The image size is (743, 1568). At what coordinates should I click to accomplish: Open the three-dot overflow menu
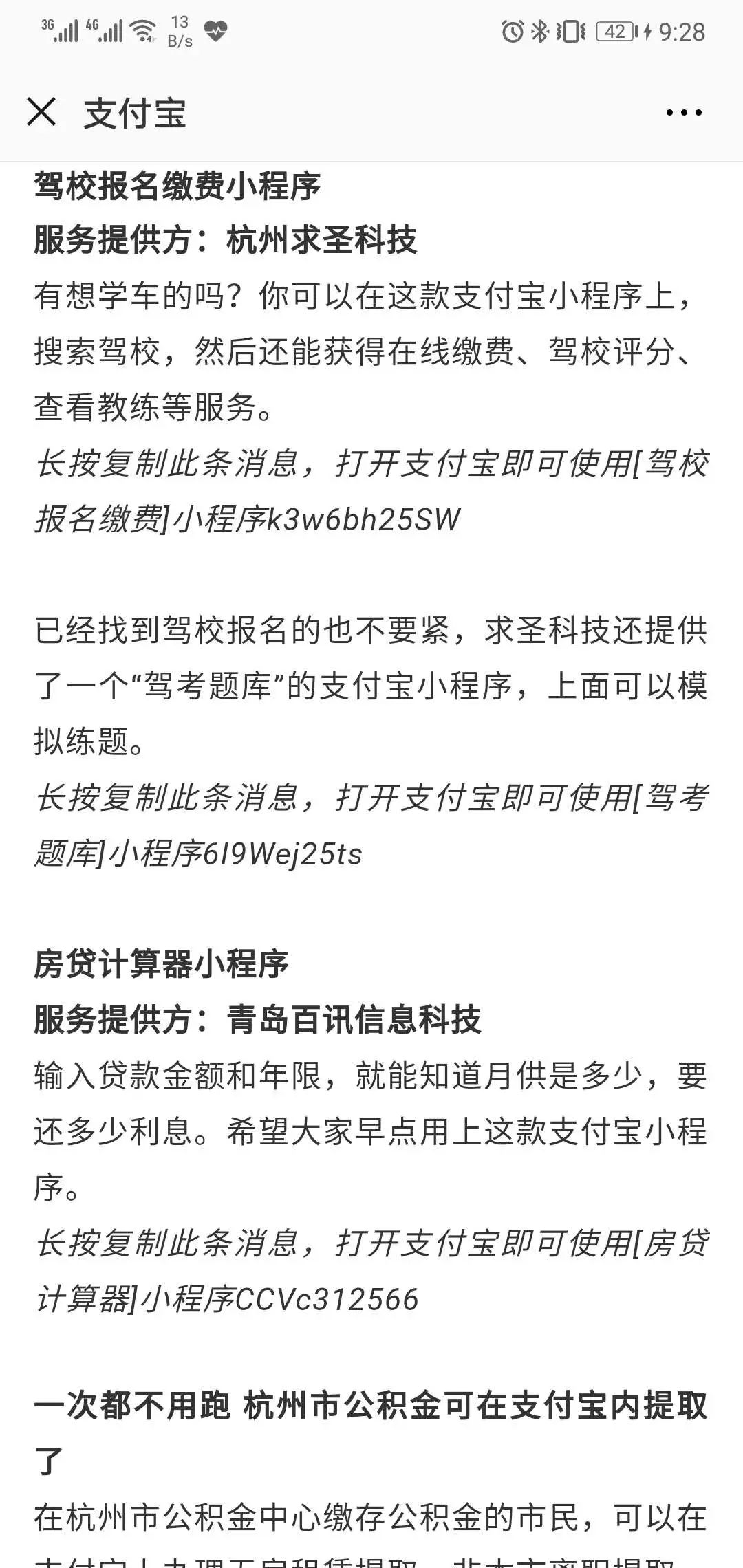tap(684, 113)
